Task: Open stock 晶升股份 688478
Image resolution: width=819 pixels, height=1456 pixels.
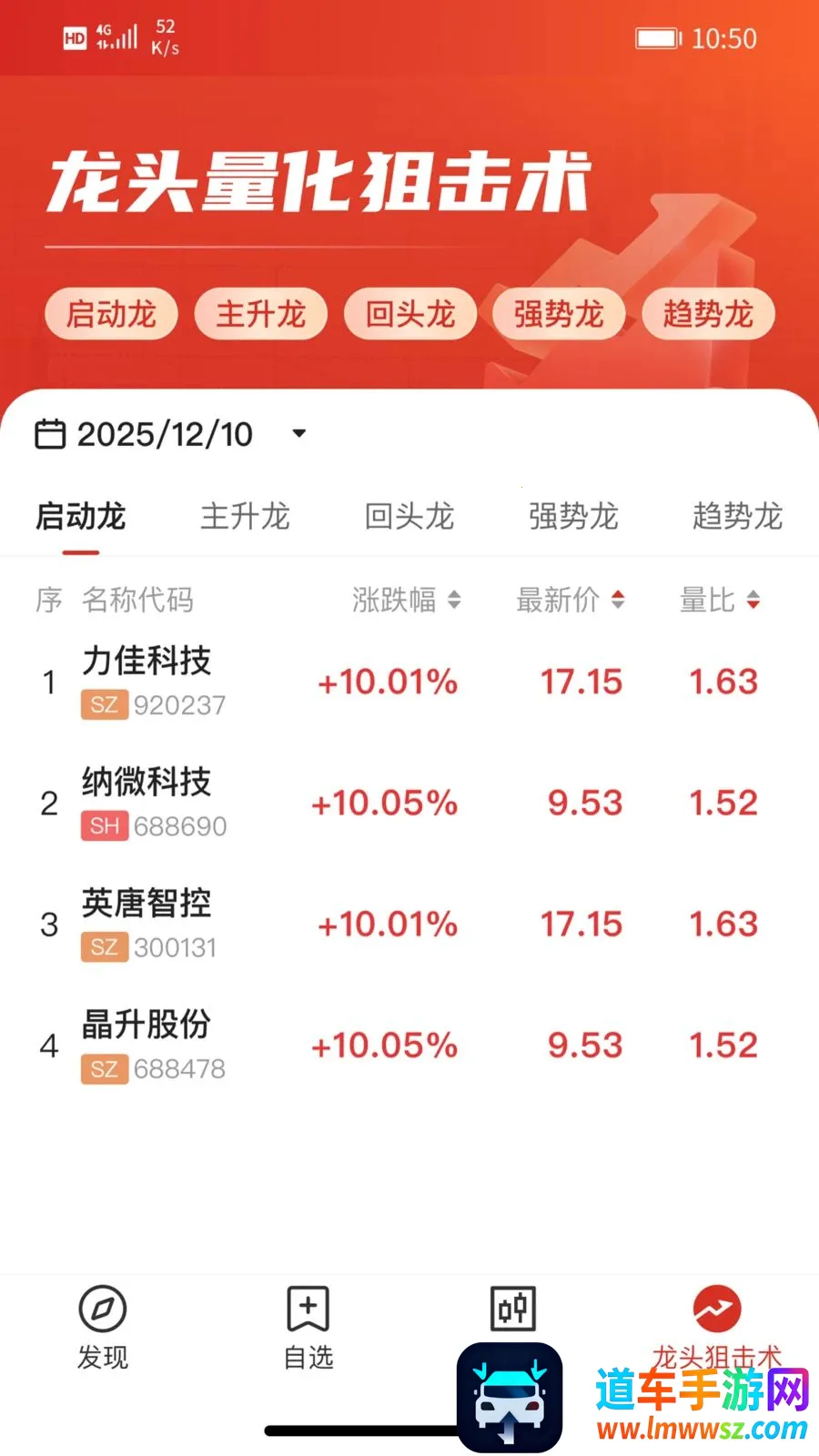Action: pos(409,1046)
